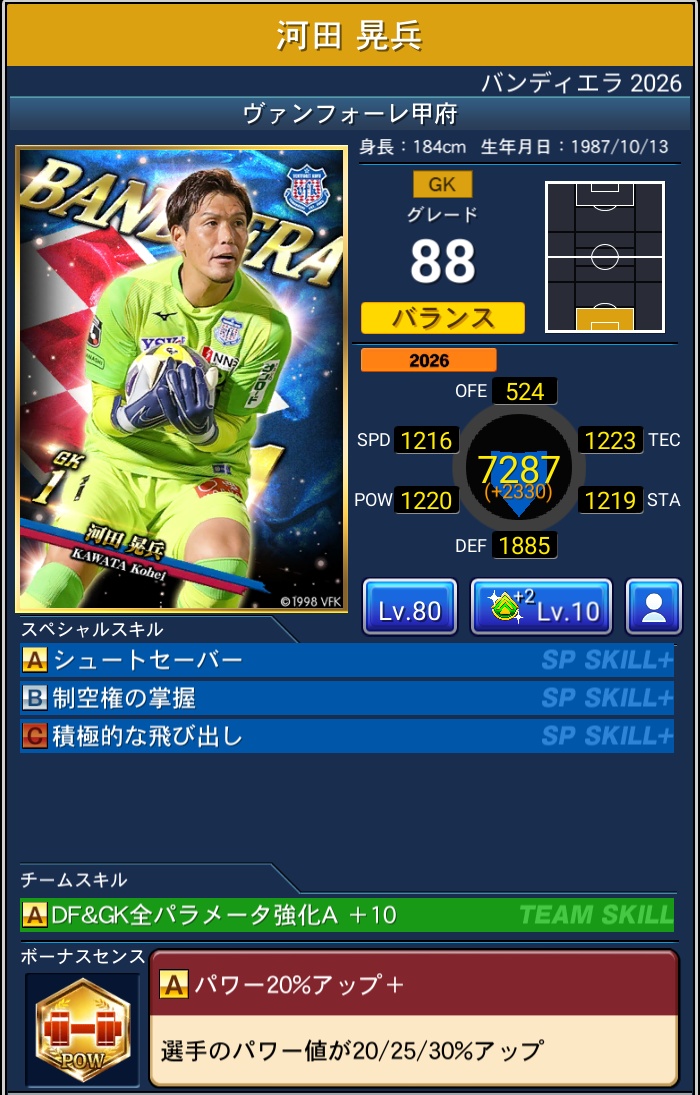700x1095 pixels.
Task: View the シュートセーバー special skill details
Action: pos(346,660)
